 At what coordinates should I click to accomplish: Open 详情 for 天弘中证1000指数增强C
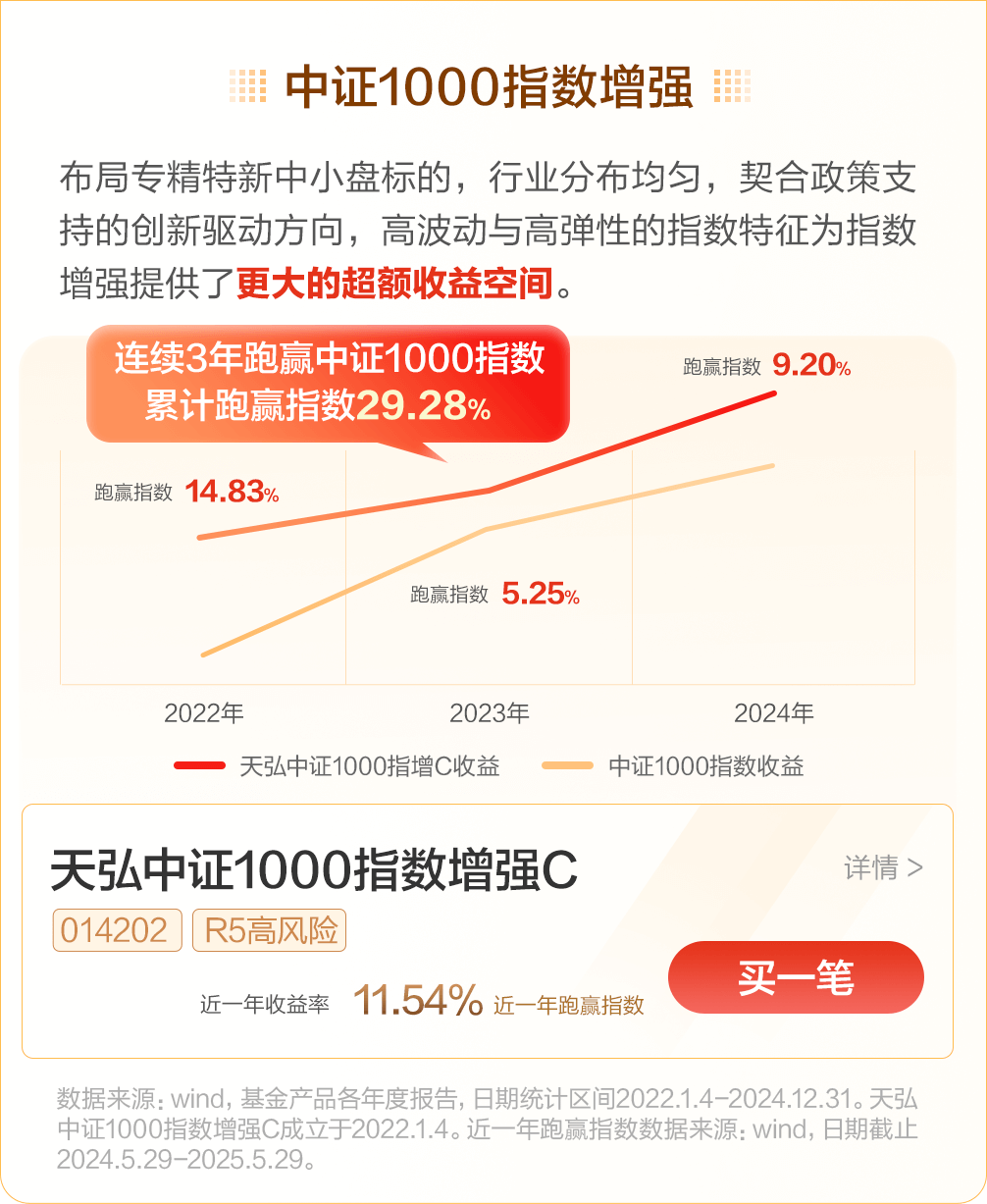(x=882, y=867)
